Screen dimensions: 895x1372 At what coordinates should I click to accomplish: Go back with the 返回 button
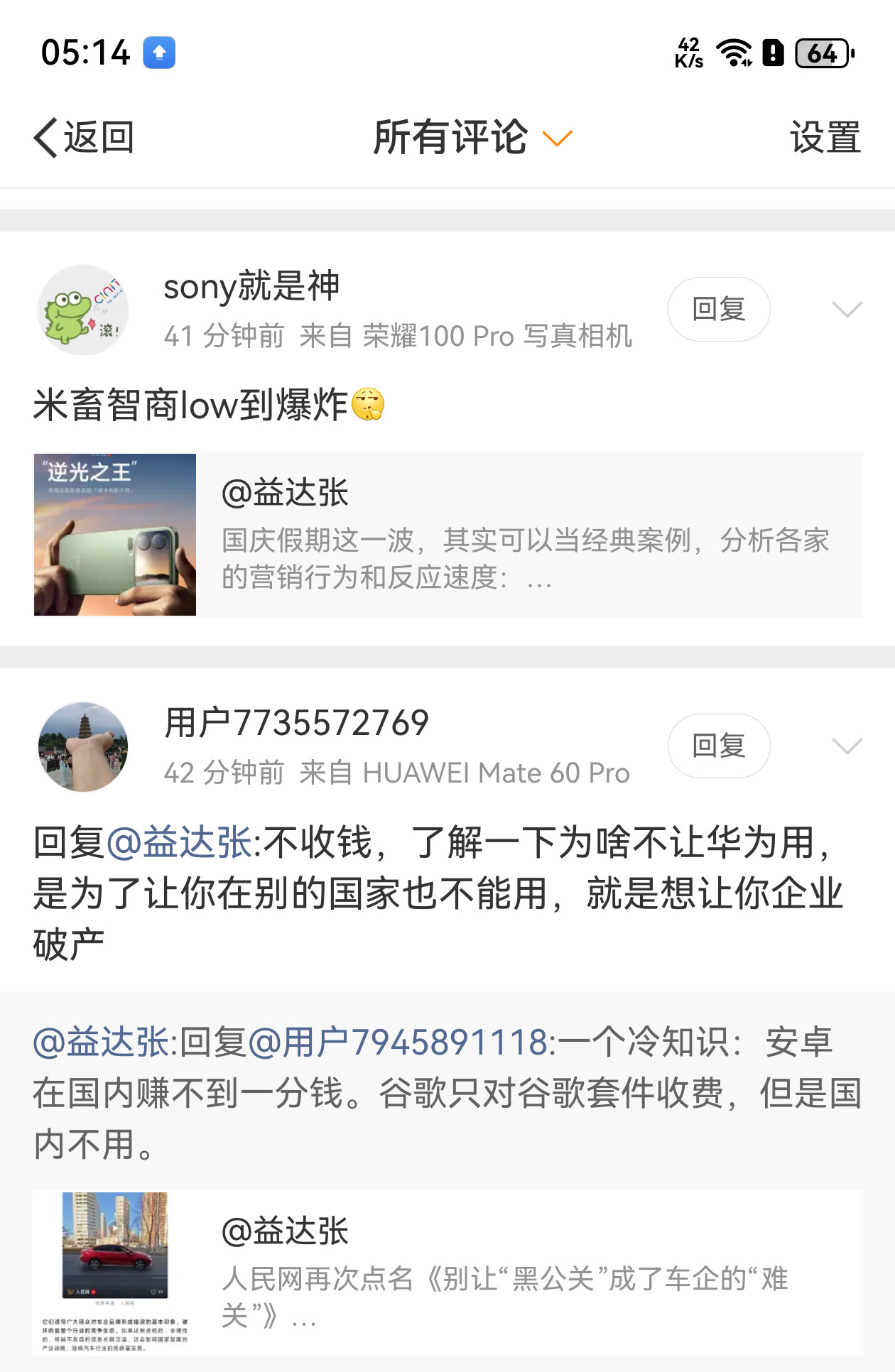click(84, 137)
